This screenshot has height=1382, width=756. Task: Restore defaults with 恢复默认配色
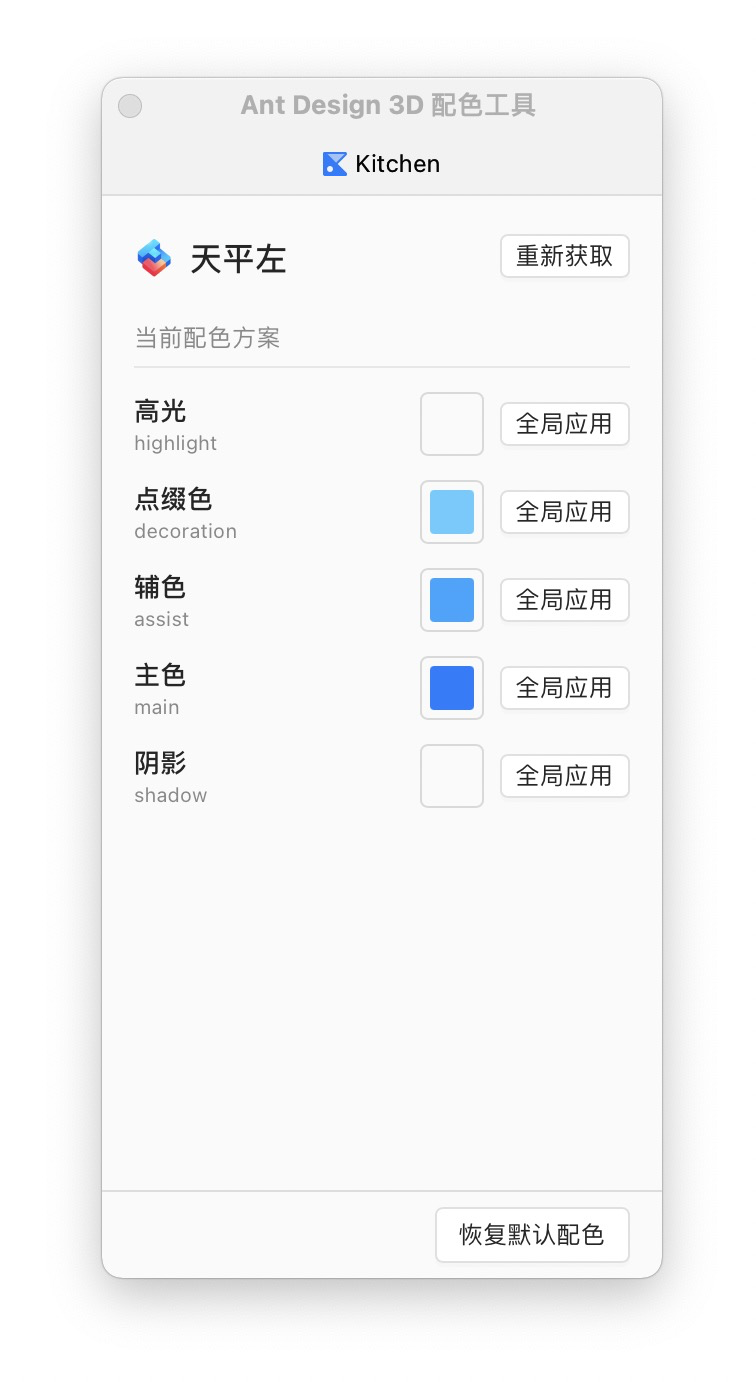point(532,1235)
